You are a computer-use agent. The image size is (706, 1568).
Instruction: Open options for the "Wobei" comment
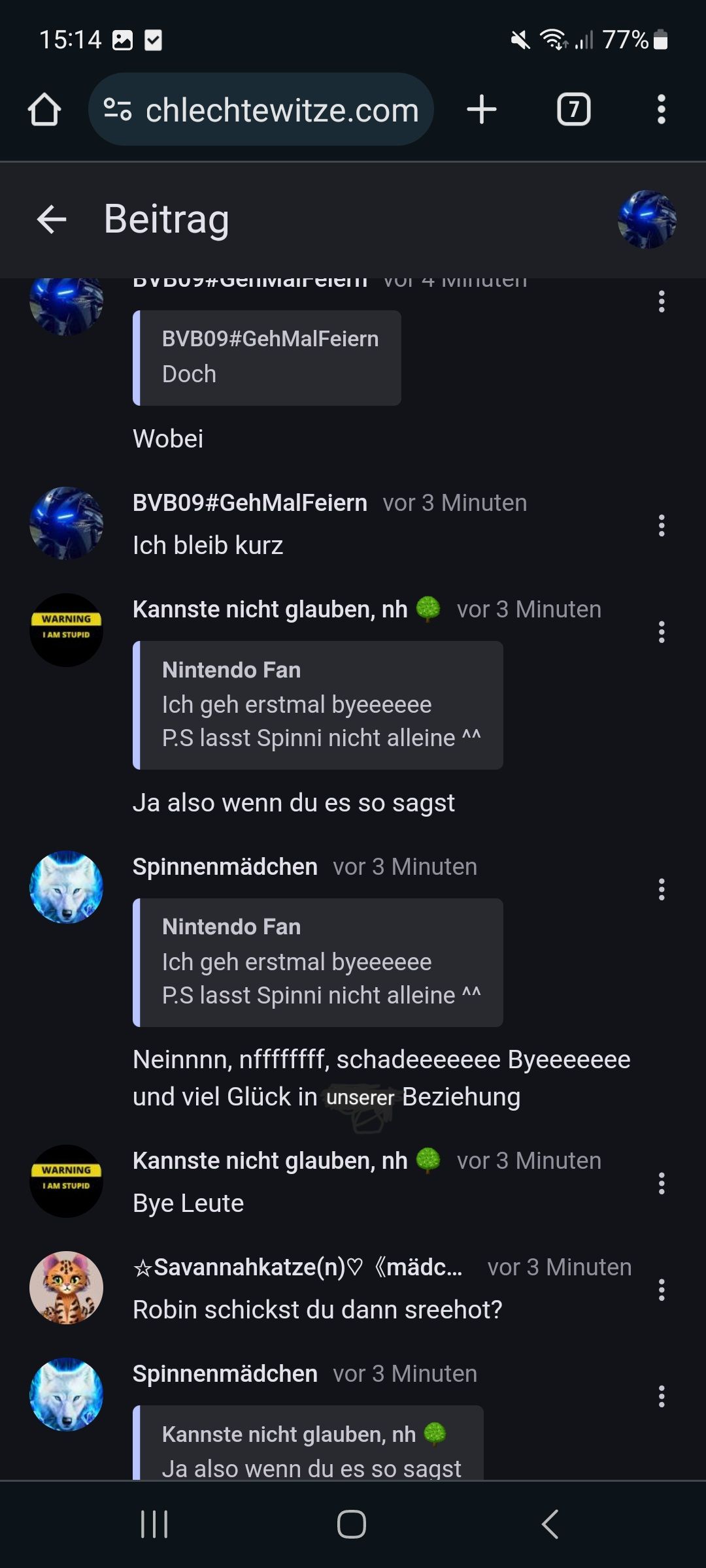pyautogui.click(x=662, y=301)
